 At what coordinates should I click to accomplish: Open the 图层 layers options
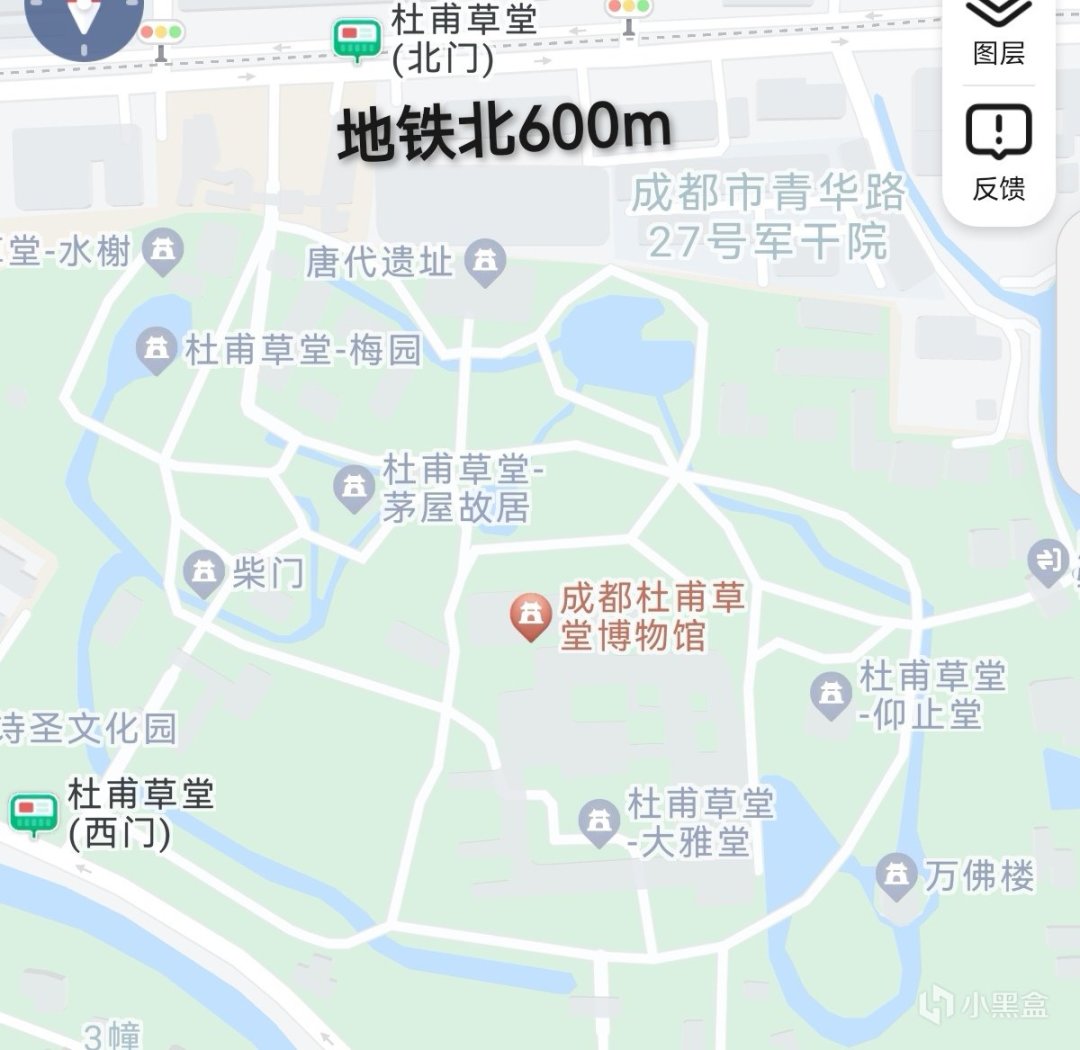pos(998,28)
